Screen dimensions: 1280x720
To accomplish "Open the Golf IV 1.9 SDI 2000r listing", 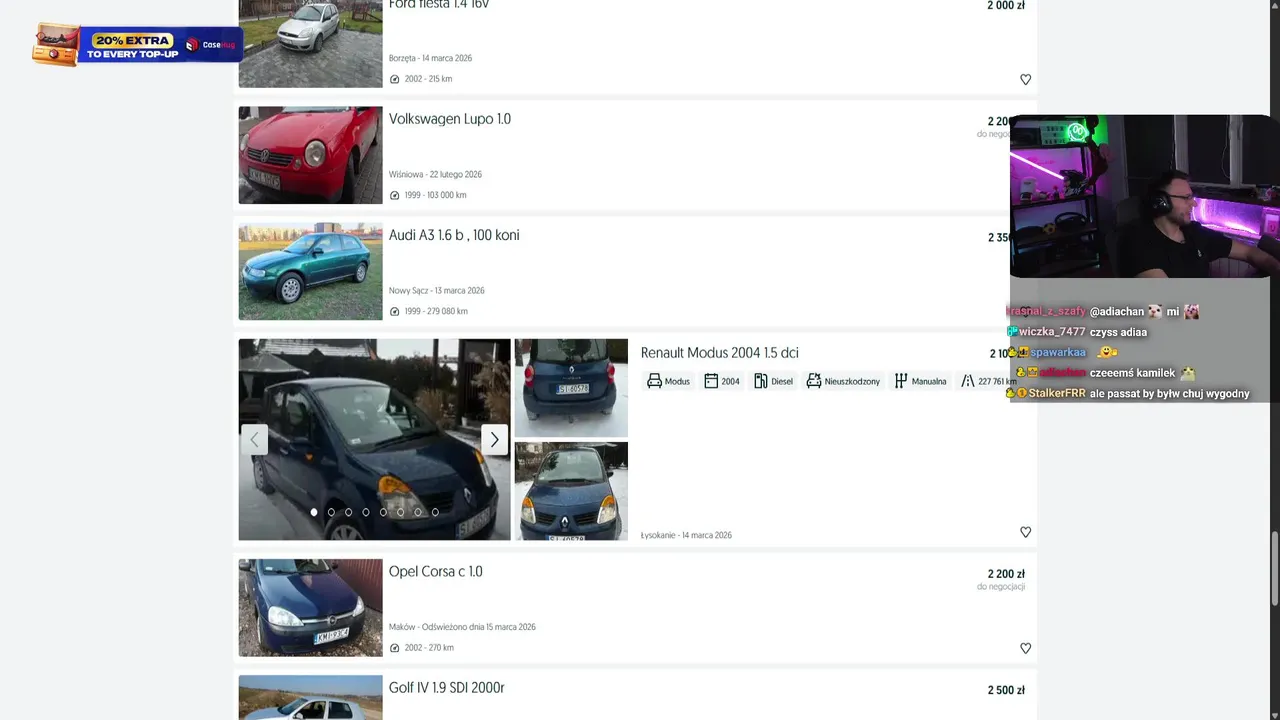I will (446, 688).
